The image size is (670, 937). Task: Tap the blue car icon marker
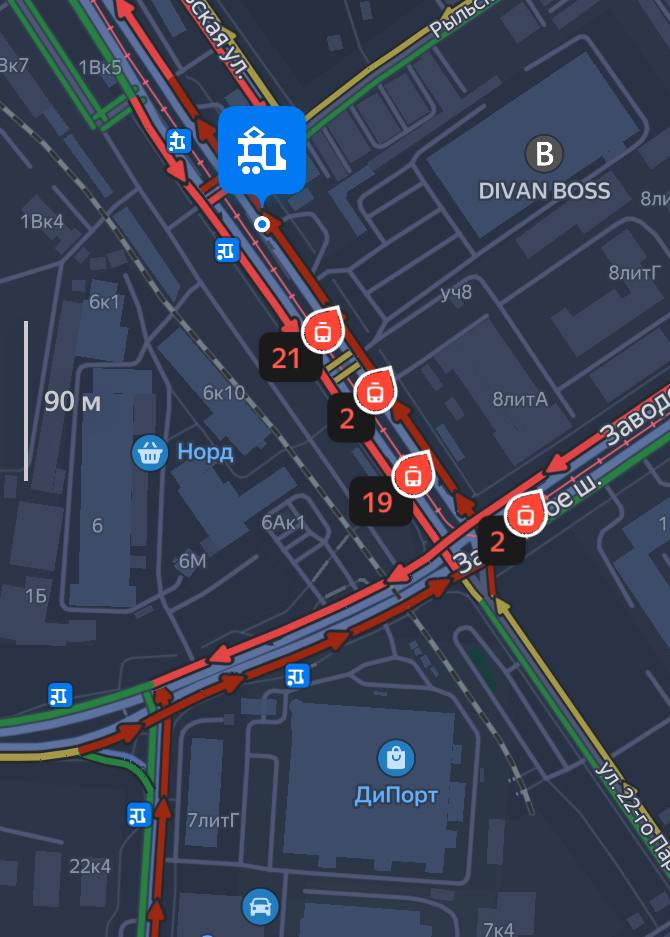(x=260, y=908)
